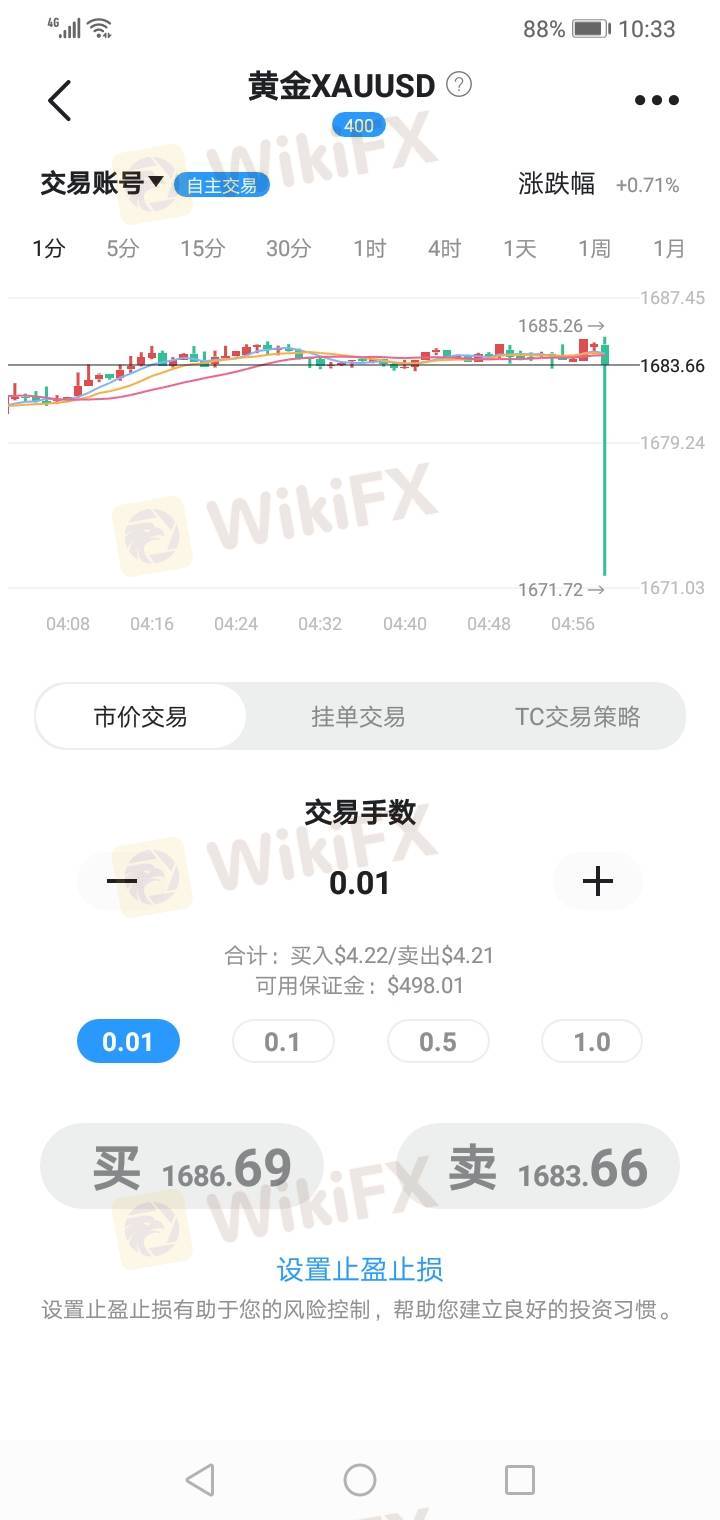Choose the 0.1 lot size chip
Screen dimensions: 720x1520
click(283, 1041)
